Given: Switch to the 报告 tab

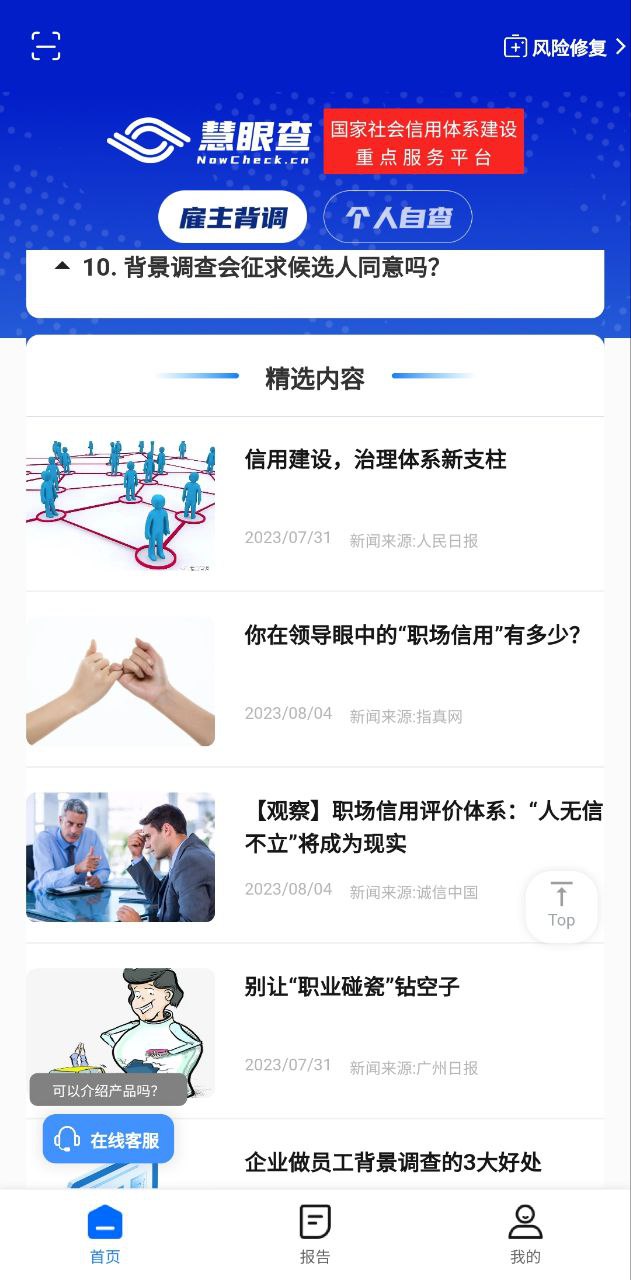Looking at the screenshot, I should click(315, 1235).
